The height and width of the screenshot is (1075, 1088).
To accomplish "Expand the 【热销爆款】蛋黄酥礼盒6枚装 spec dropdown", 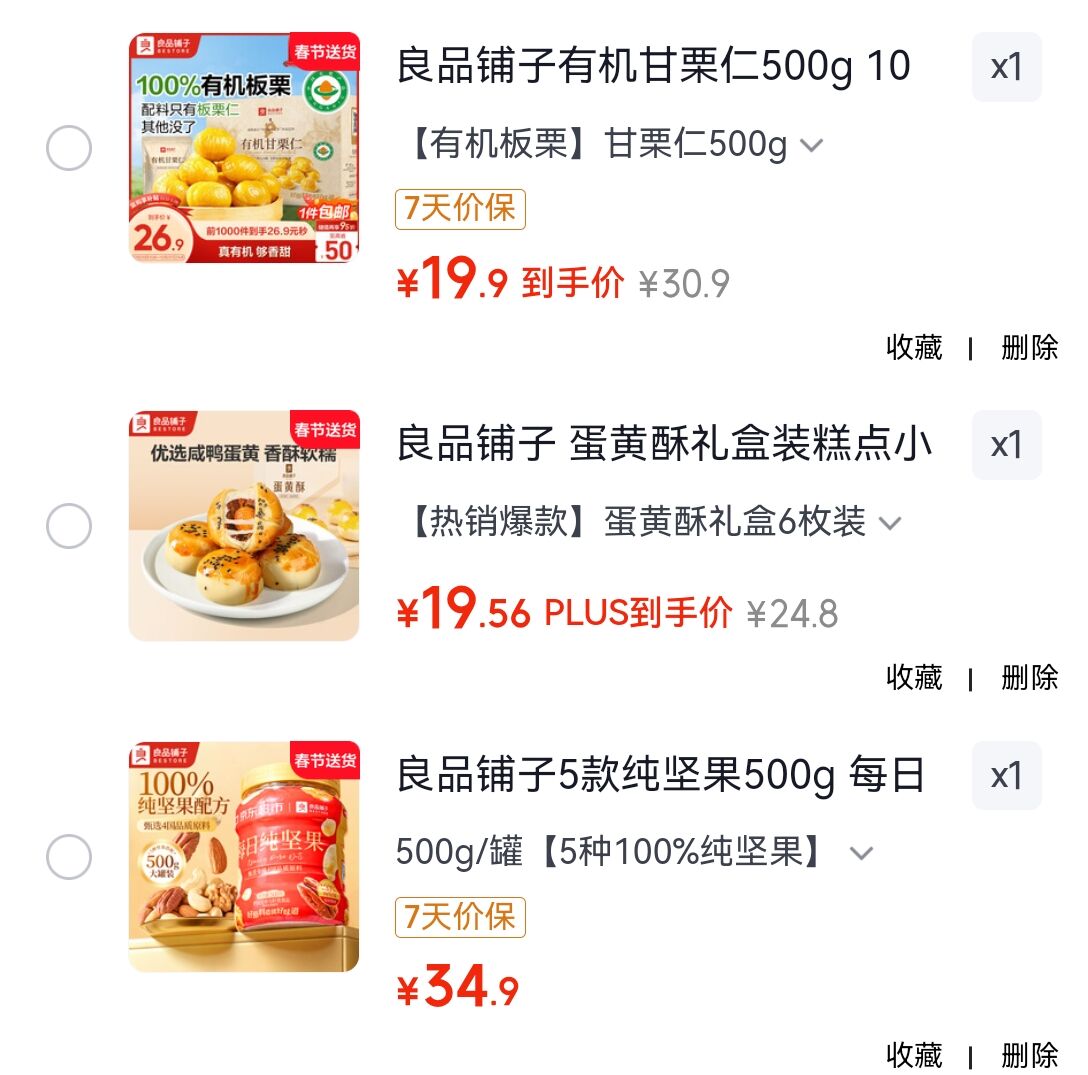I will (x=889, y=523).
